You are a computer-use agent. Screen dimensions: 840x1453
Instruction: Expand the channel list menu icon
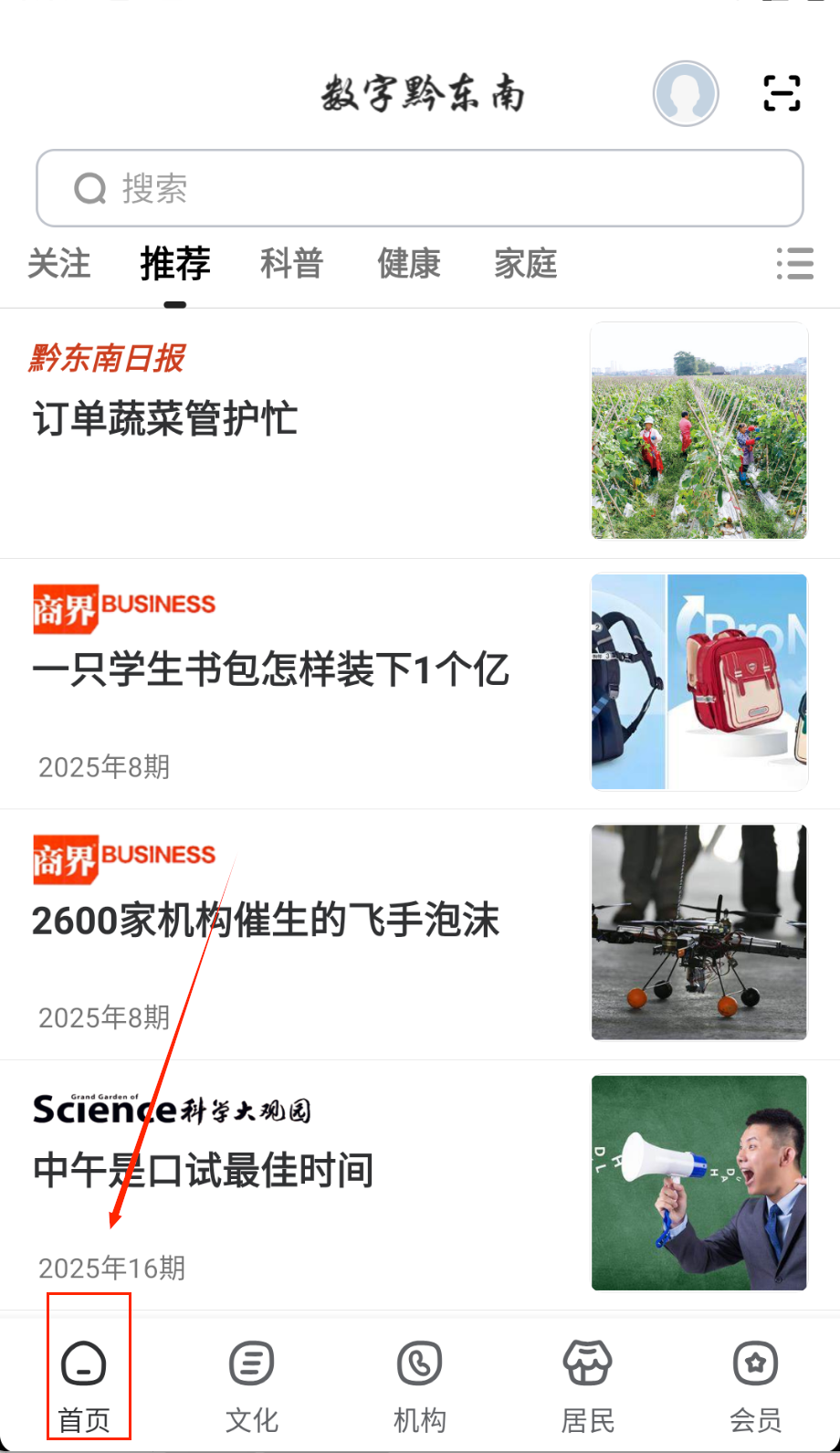(x=794, y=264)
